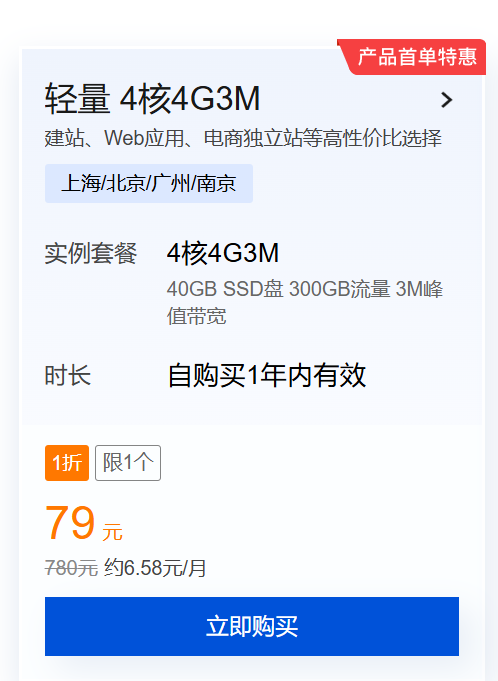This screenshot has width=498, height=681.
Task: Open 轻量 4核4G3M details via chevron
Action: click(446, 100)
